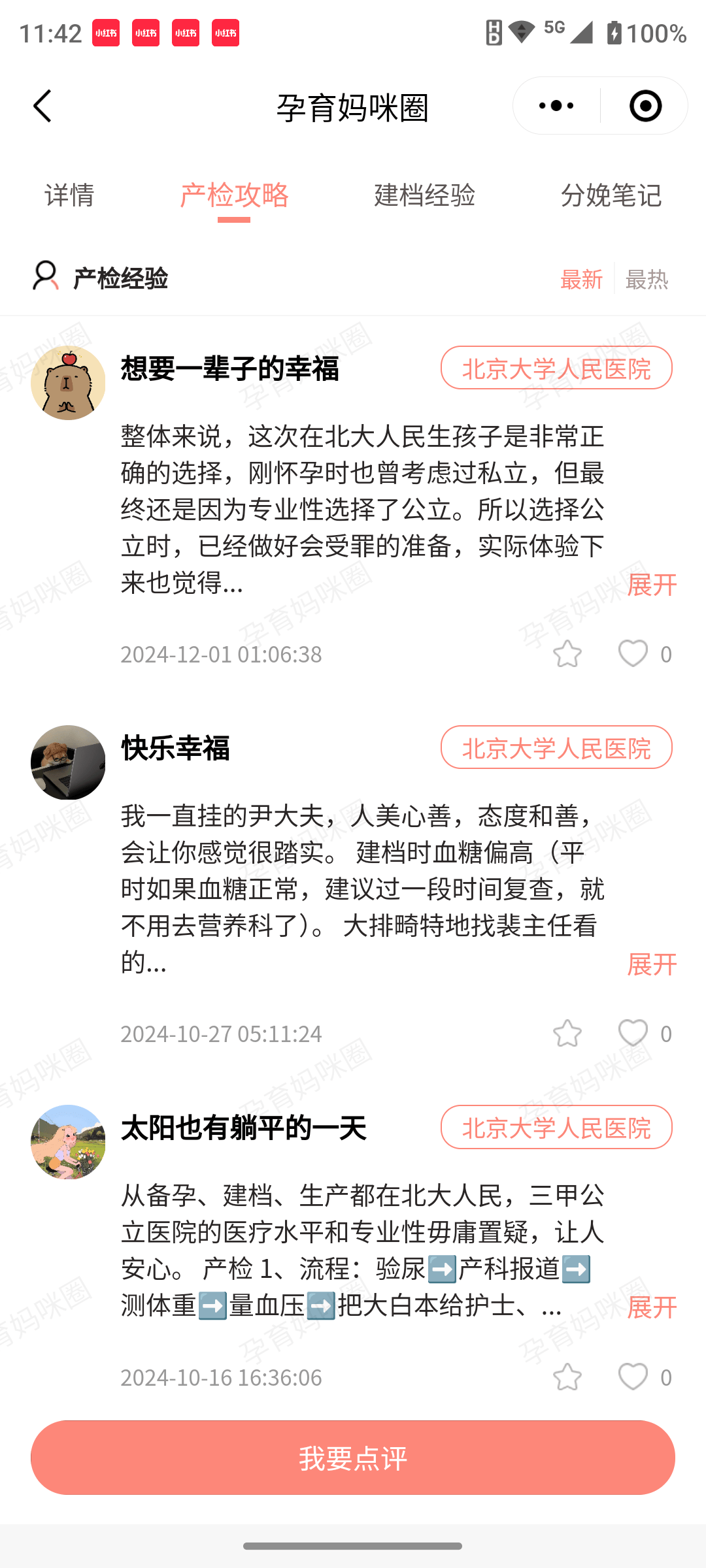
Task: Expand 快乐幸福's review with 展开
Action: (x=652, y=964)
